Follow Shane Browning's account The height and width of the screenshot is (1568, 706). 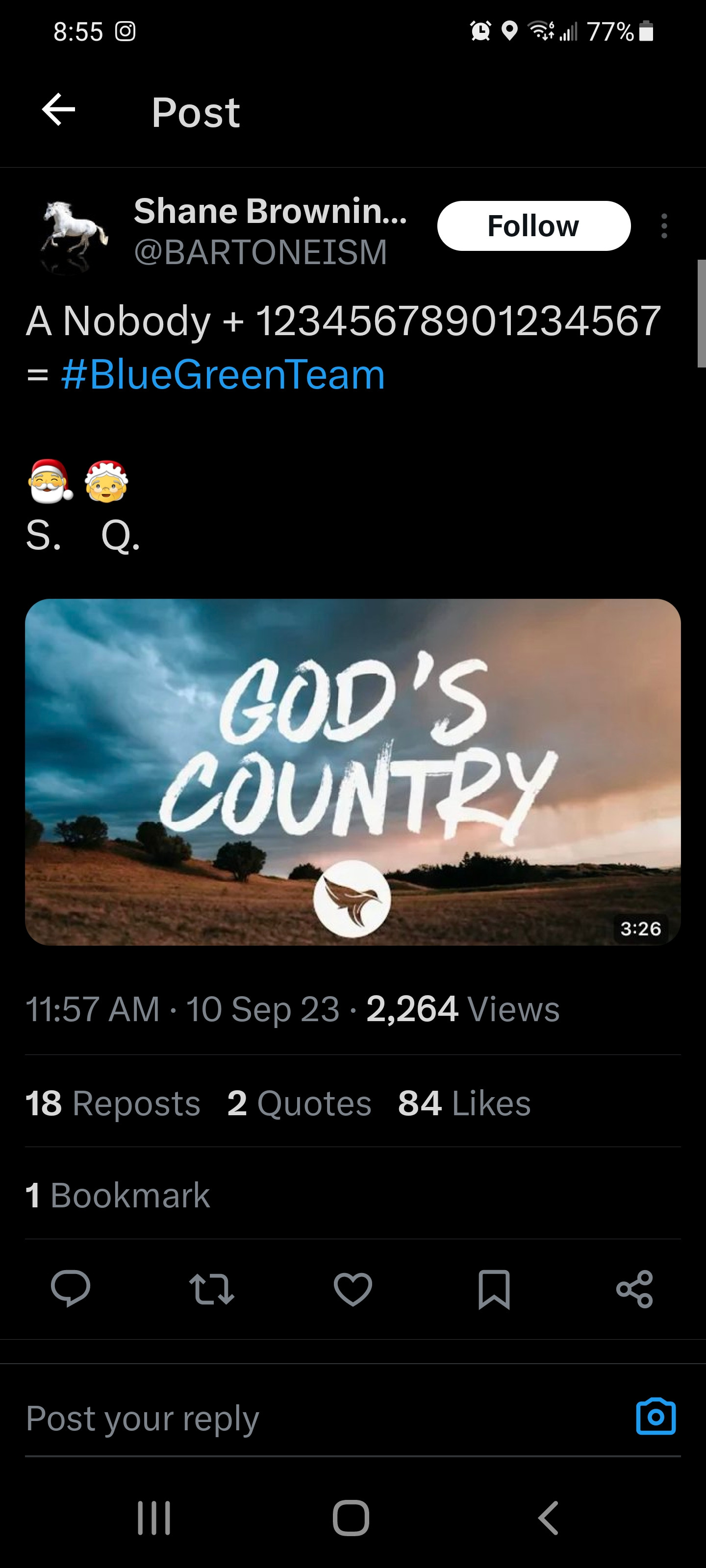point(533,226)
